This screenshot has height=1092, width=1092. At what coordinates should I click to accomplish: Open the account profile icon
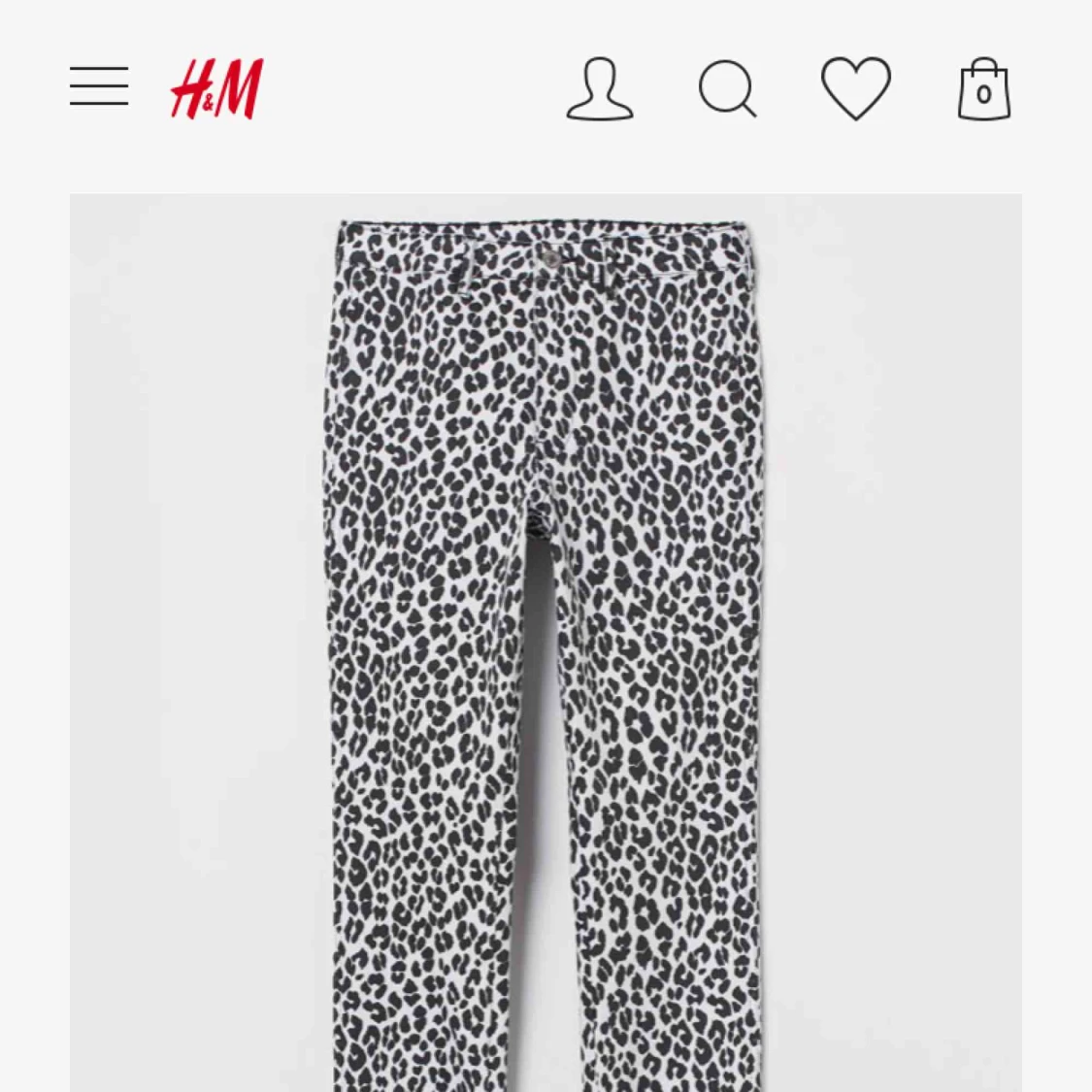click(600, 89)
